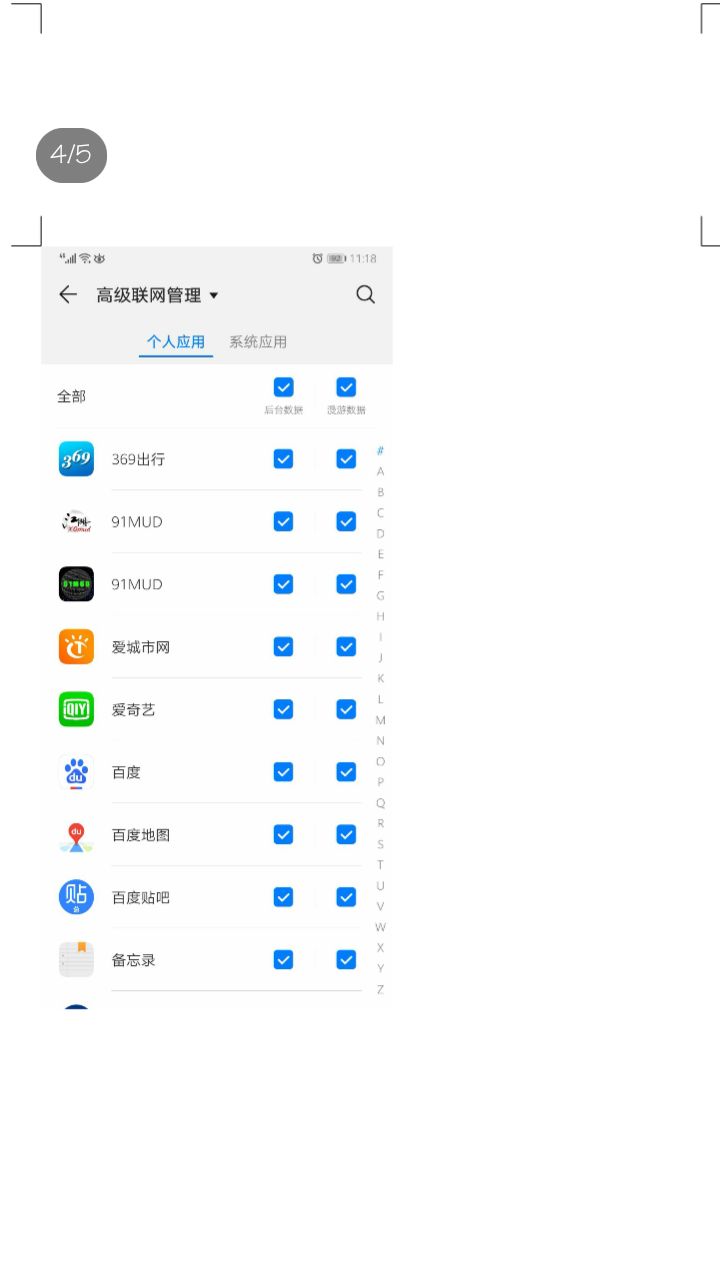Uncheck 后台数据 for 全部

point(283,387)
